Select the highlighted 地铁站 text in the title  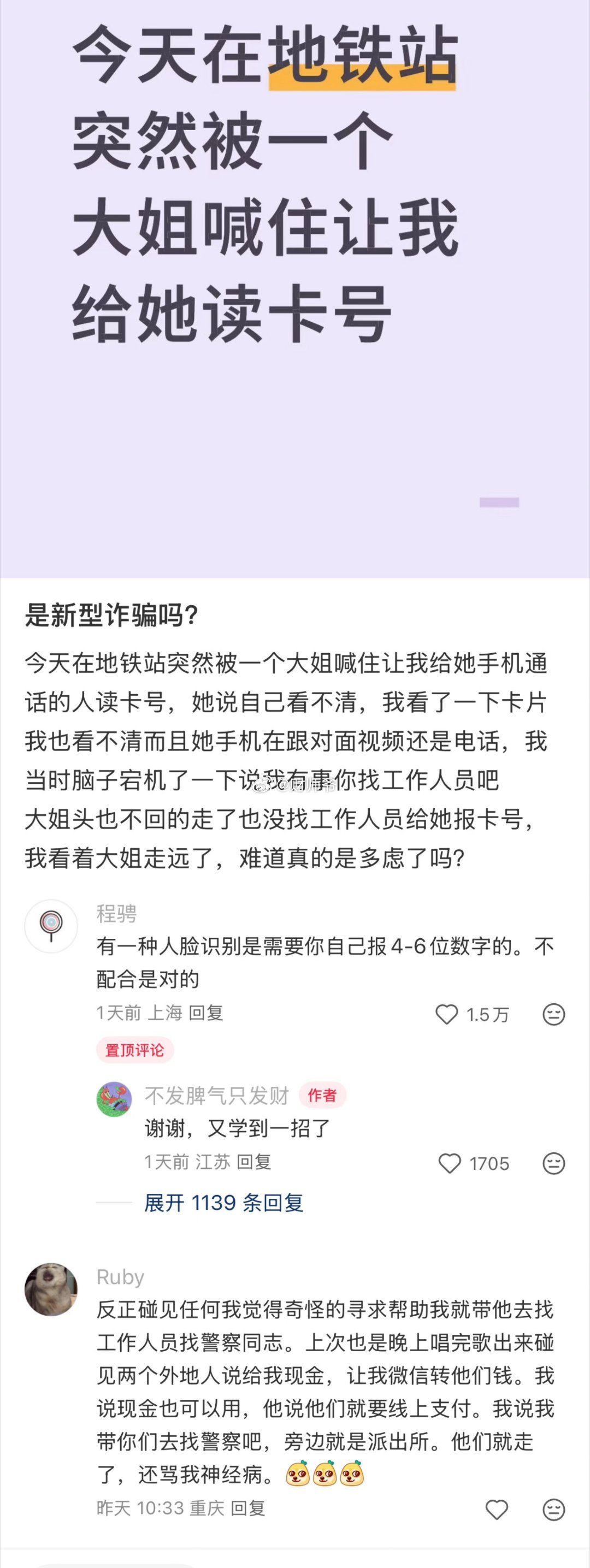pyautogui.click(x=365, y=58)
